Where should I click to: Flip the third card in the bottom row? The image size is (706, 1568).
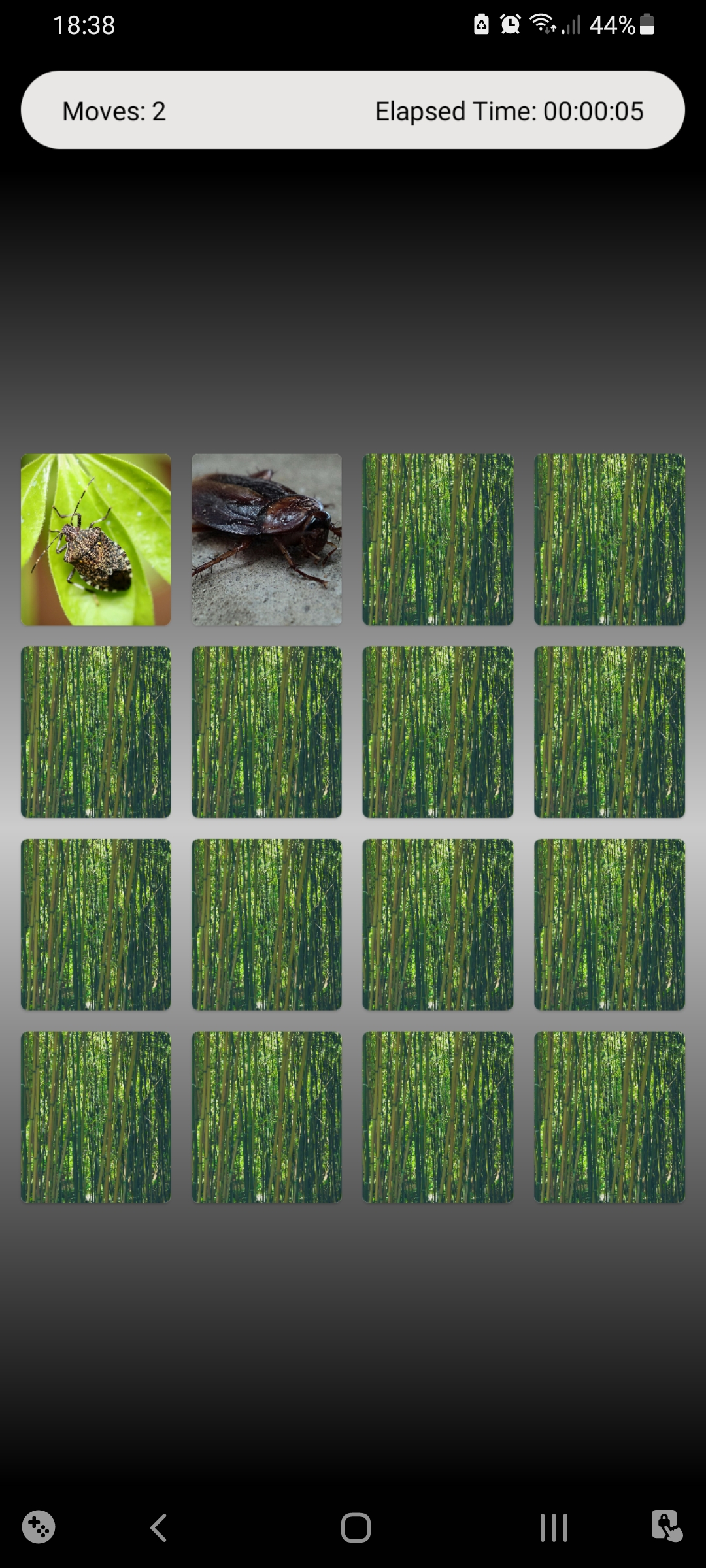[x=438, y=1117]
